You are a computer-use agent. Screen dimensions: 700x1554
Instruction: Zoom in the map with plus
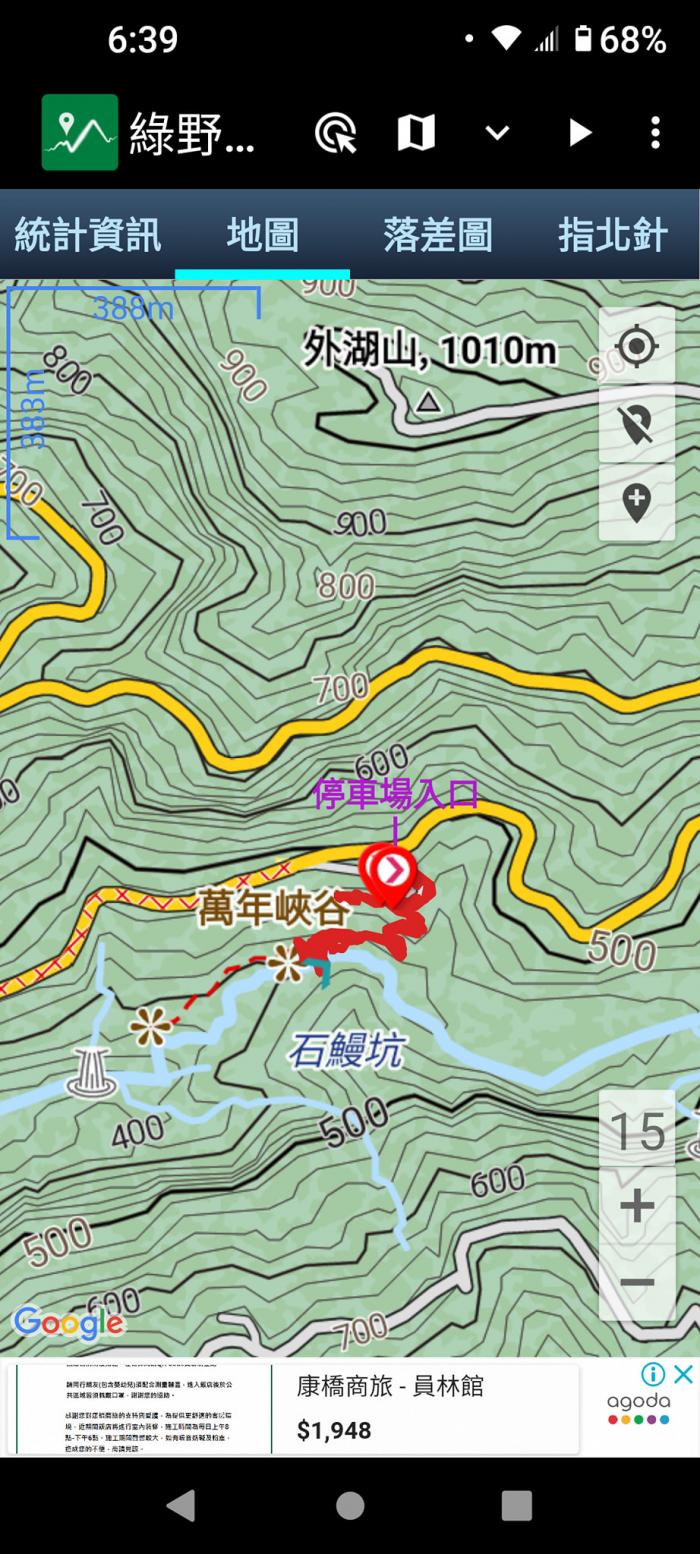pyautogui.click(x=637, y=1206)
